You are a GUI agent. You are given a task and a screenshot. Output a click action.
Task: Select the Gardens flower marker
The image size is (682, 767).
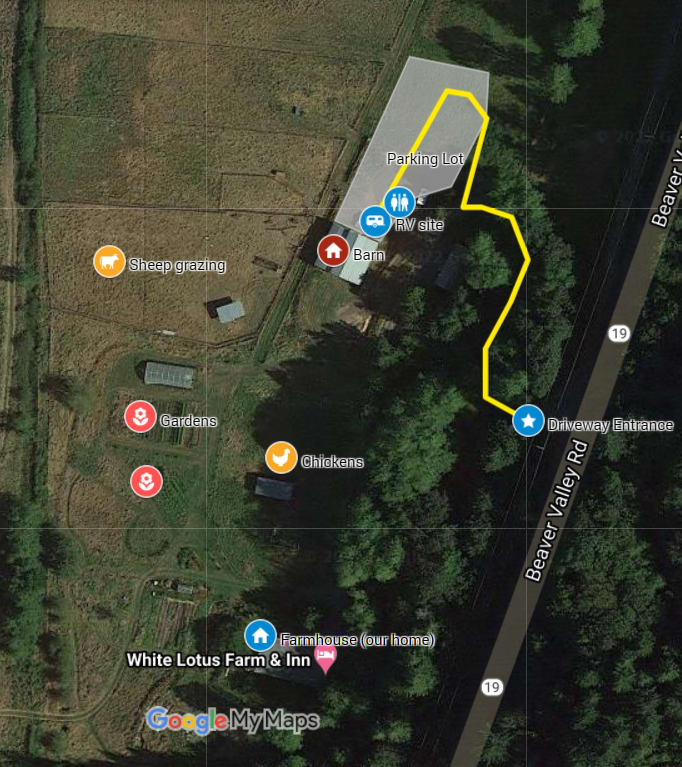coord(140,417)
